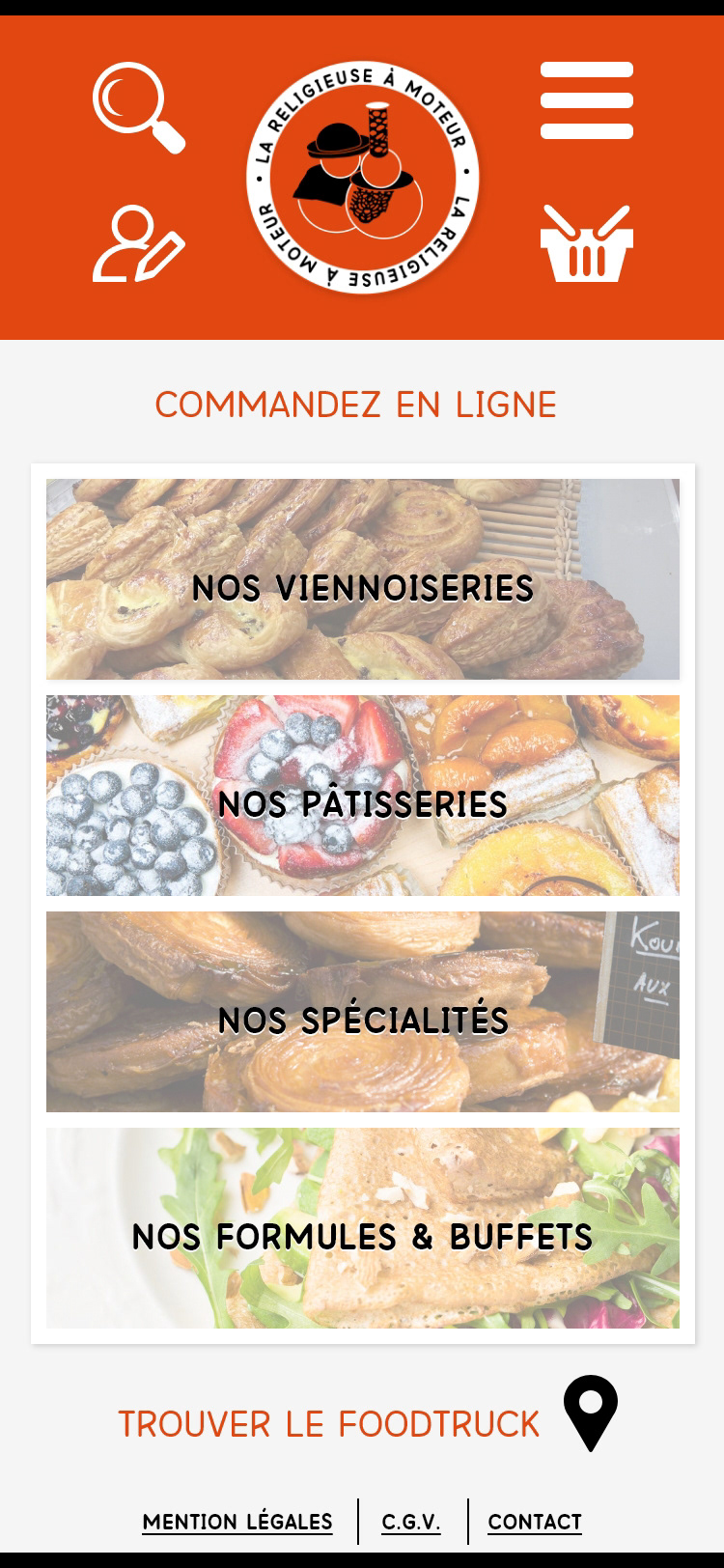This screenshot has height=1568, width=724.
Task: Open Nos Formules & Buffets
Action: click(363, 1228)
